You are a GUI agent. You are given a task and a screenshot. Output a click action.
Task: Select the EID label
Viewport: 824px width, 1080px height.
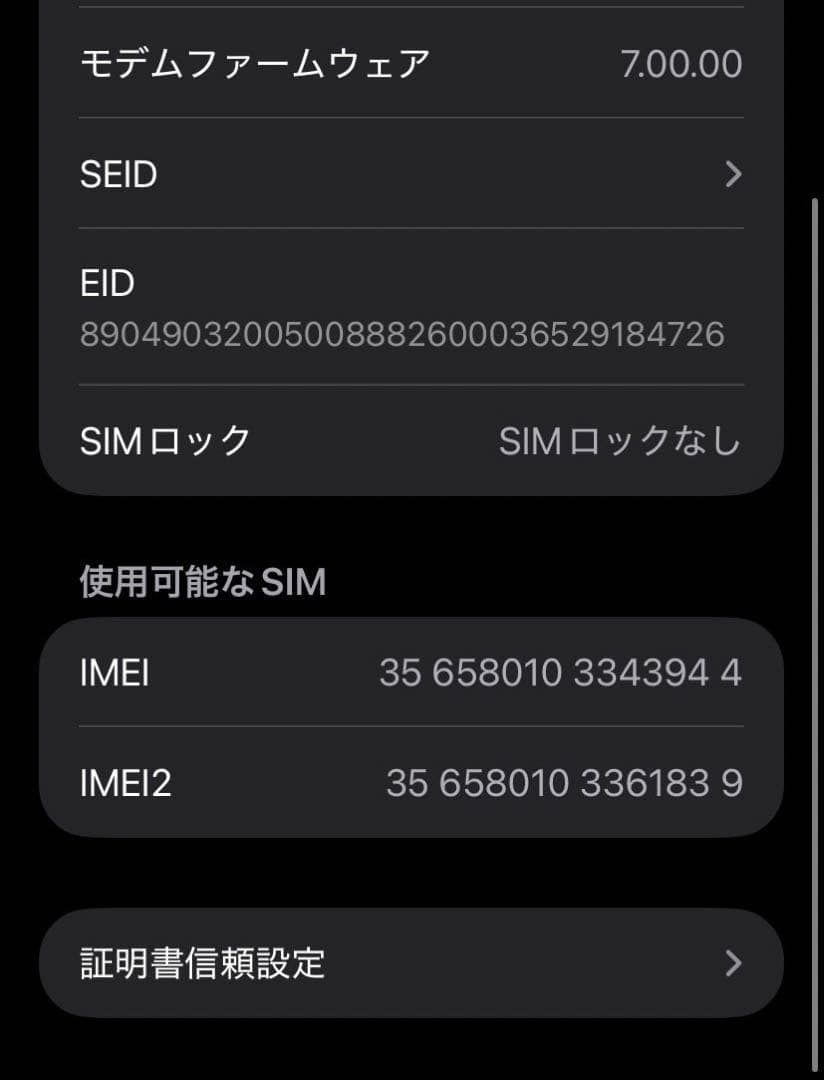click(x=107, y=283)
